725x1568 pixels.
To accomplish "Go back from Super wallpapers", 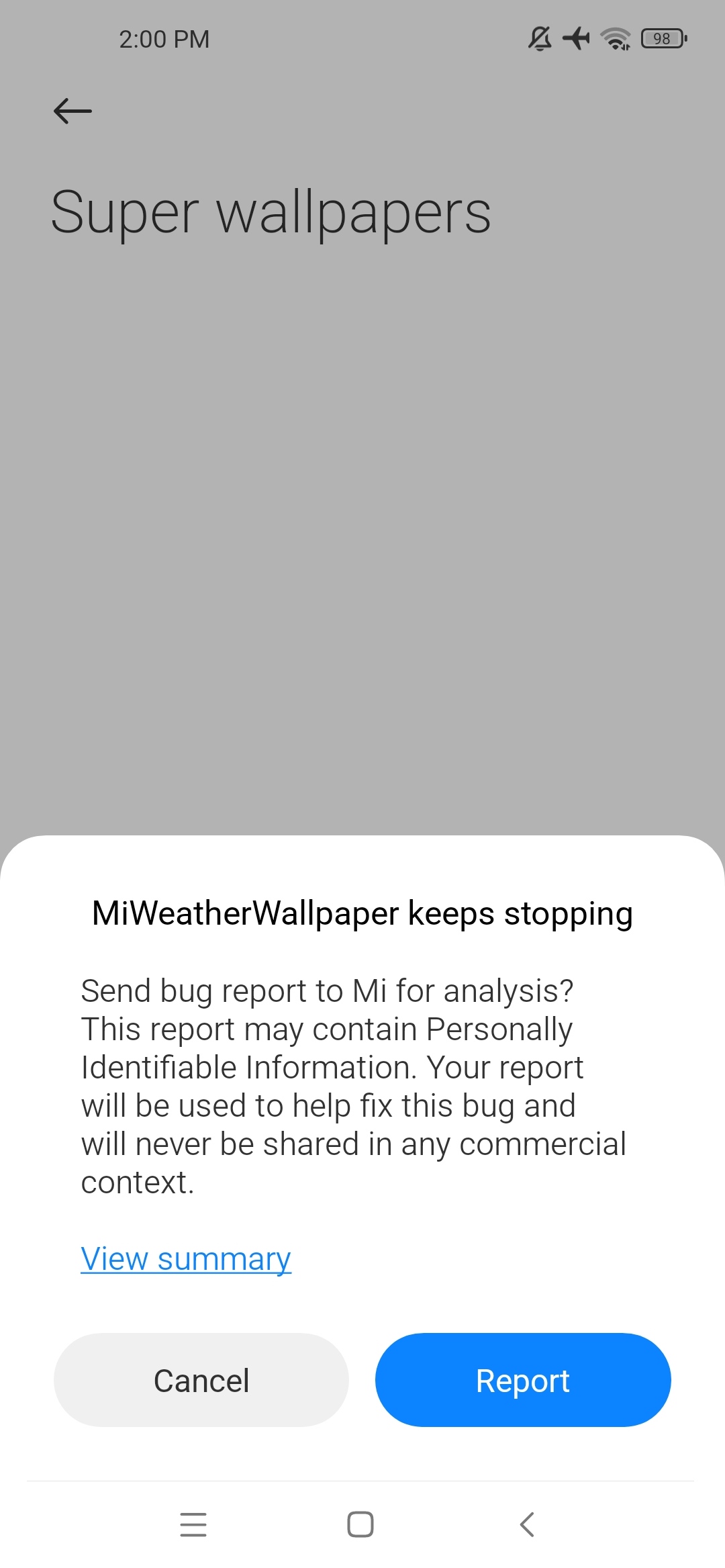I will point(72,111).
